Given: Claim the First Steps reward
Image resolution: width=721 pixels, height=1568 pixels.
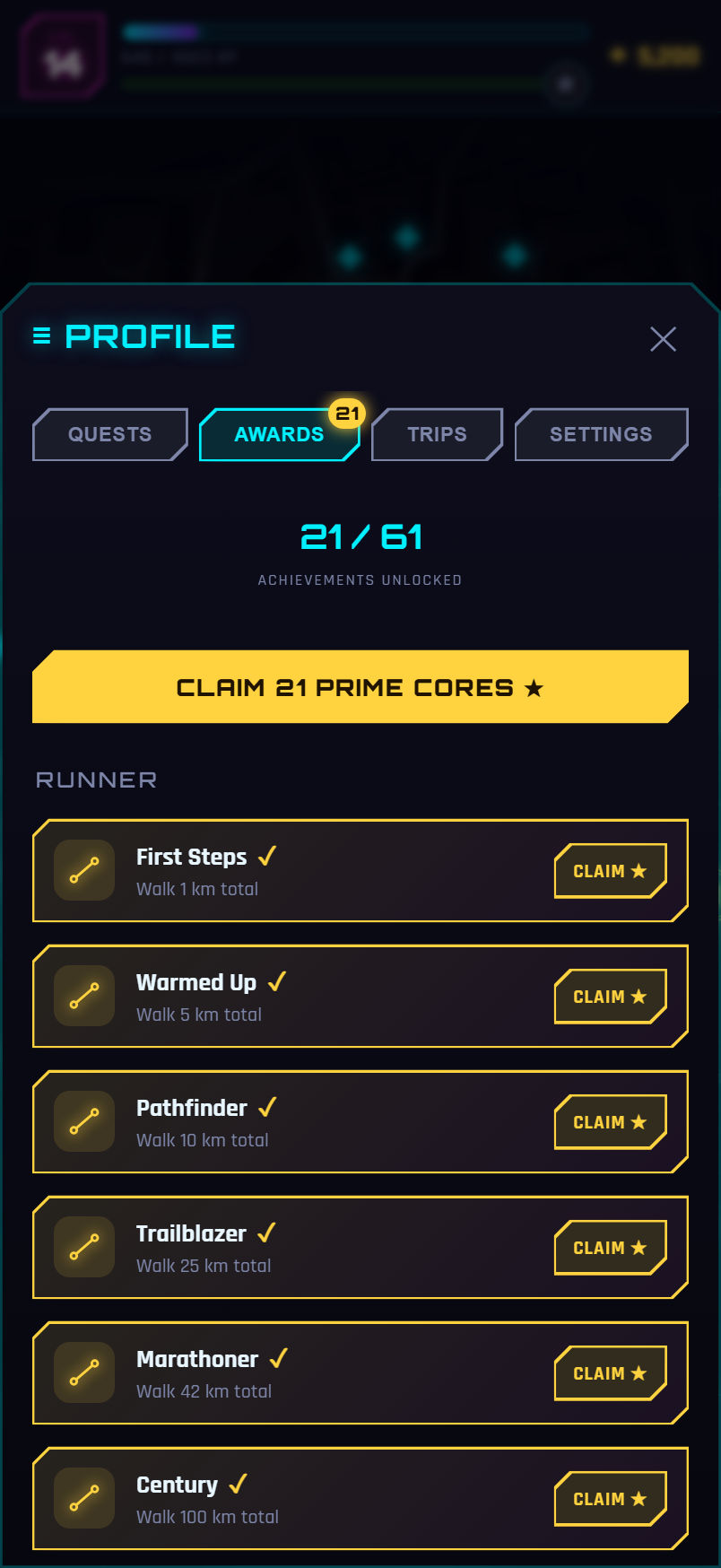Looking at the screenshot, I should pos(611,871).
